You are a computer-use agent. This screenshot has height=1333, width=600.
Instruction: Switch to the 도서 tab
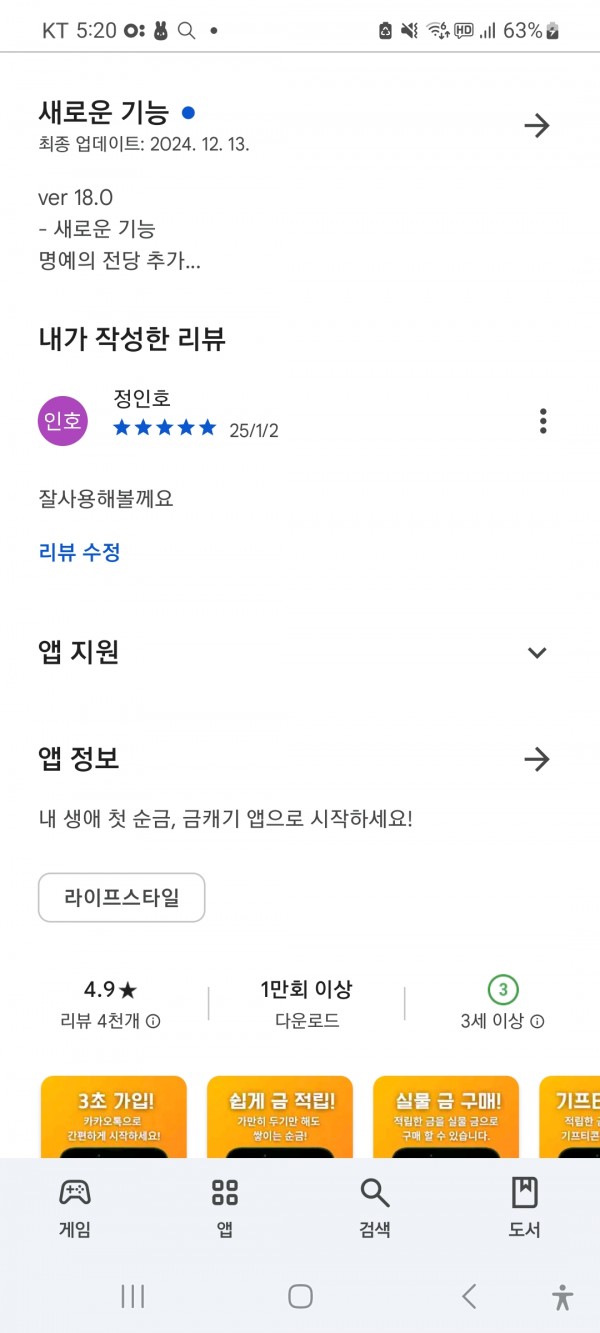coord(525,1207)
